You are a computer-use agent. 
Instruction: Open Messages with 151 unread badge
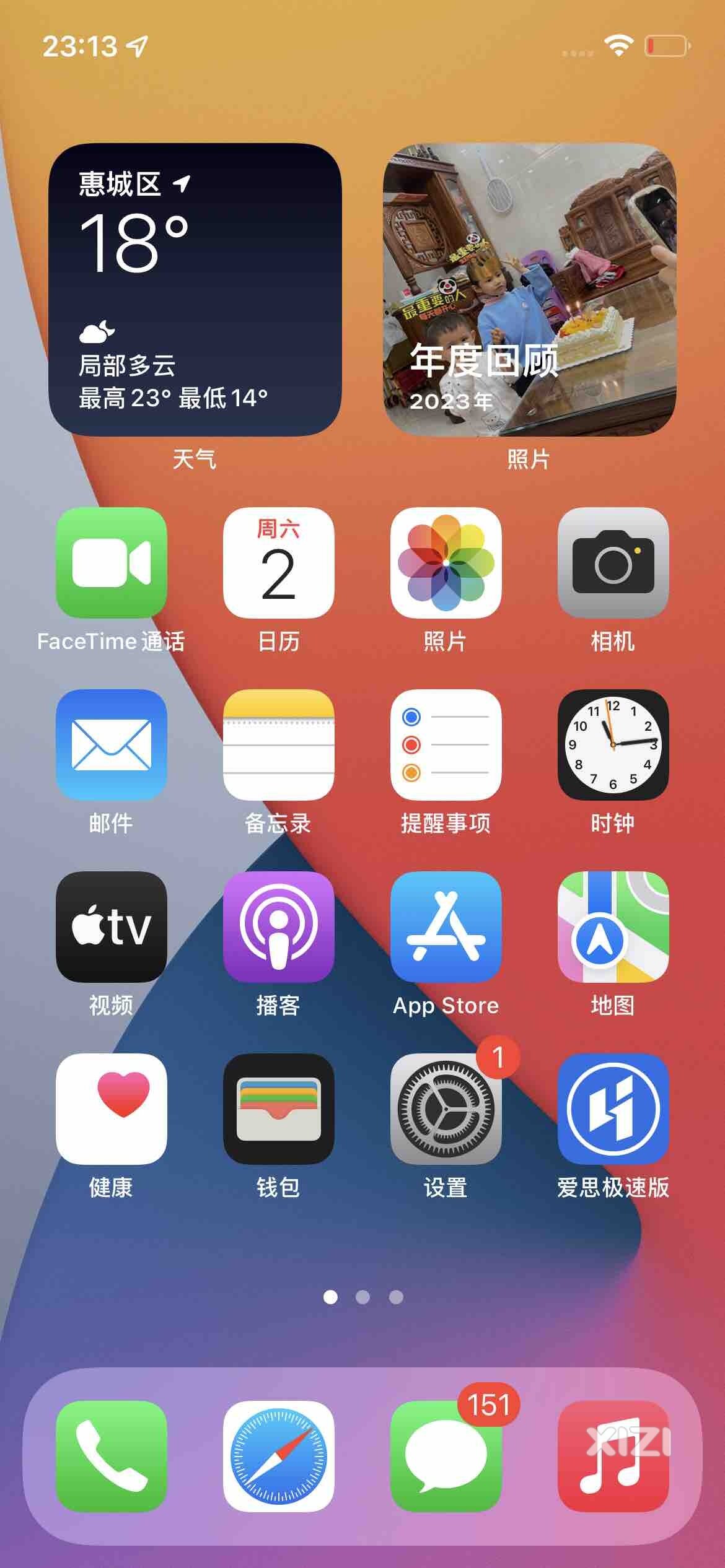tap(446, 1457)
